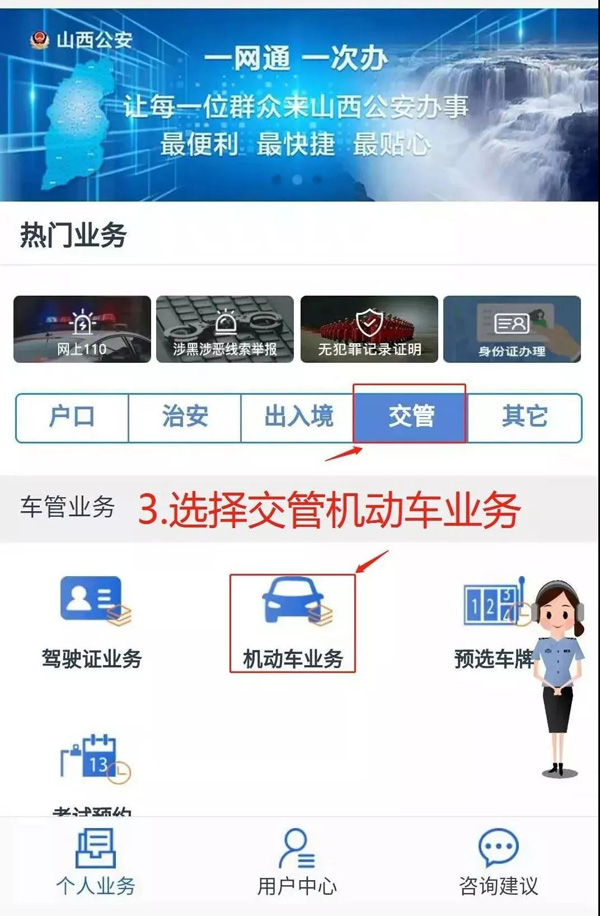600x916 pixels.
Task: Switch to the 户口 tab
Action: 72,417
